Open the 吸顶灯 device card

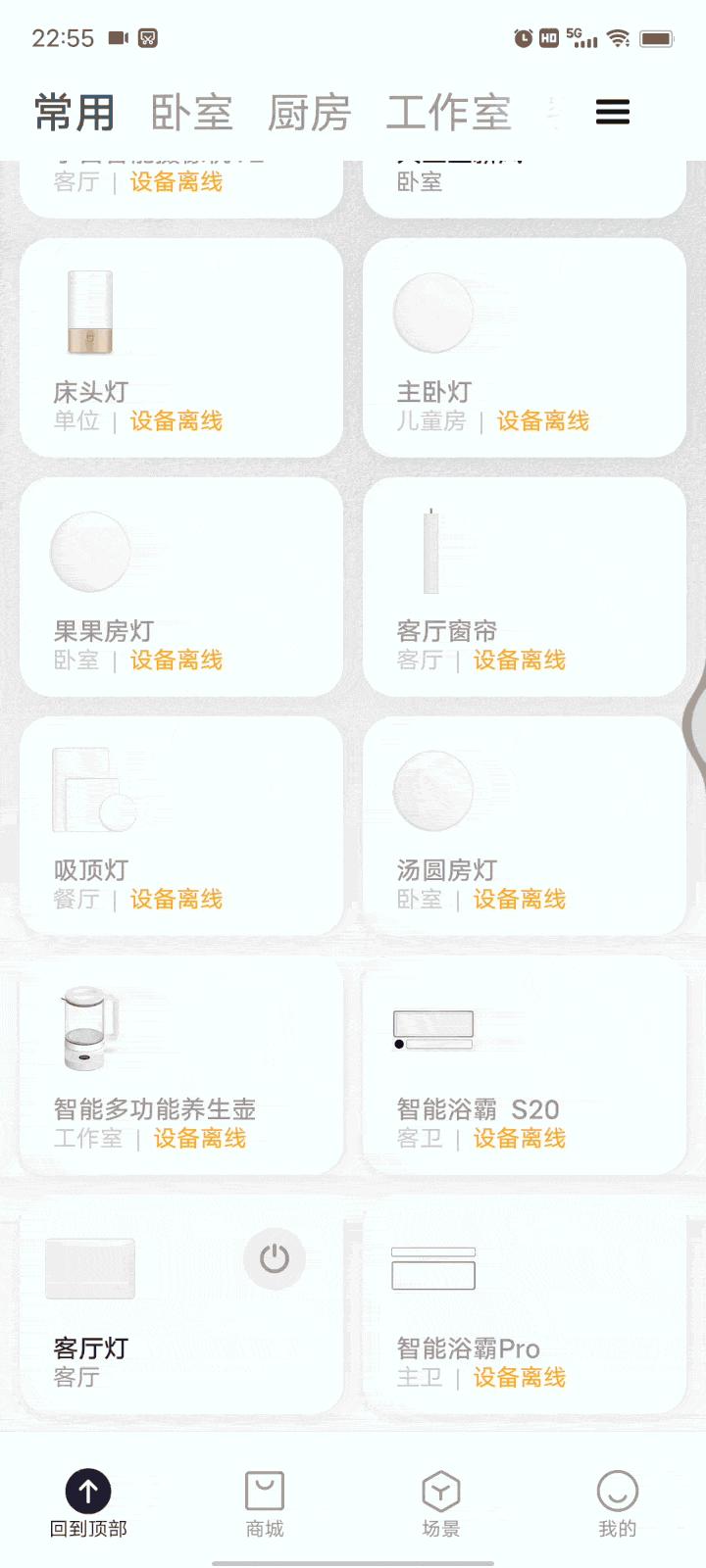181,823
